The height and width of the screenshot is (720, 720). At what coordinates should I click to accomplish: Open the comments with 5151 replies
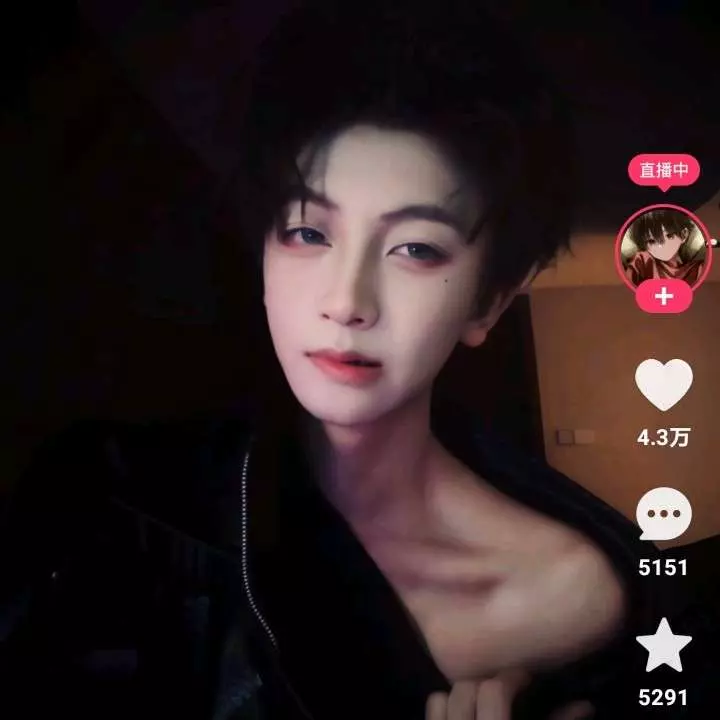coord(664,516)
